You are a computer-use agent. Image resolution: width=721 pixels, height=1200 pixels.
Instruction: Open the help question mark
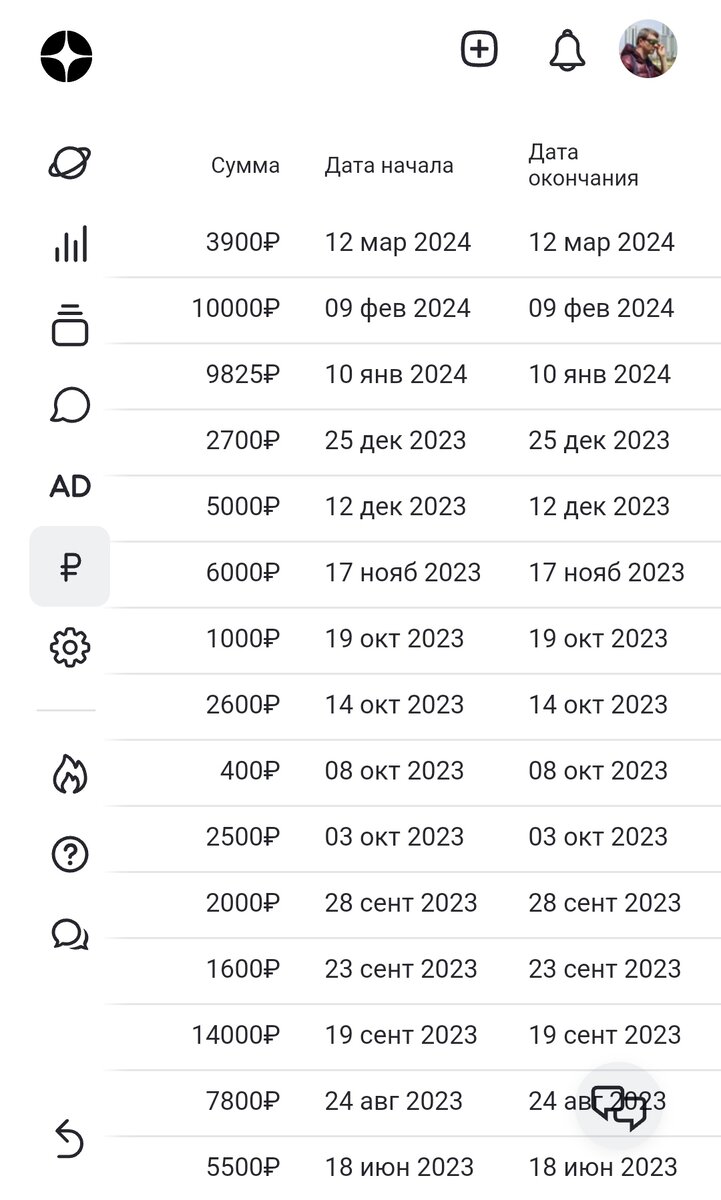pos(70,854)
